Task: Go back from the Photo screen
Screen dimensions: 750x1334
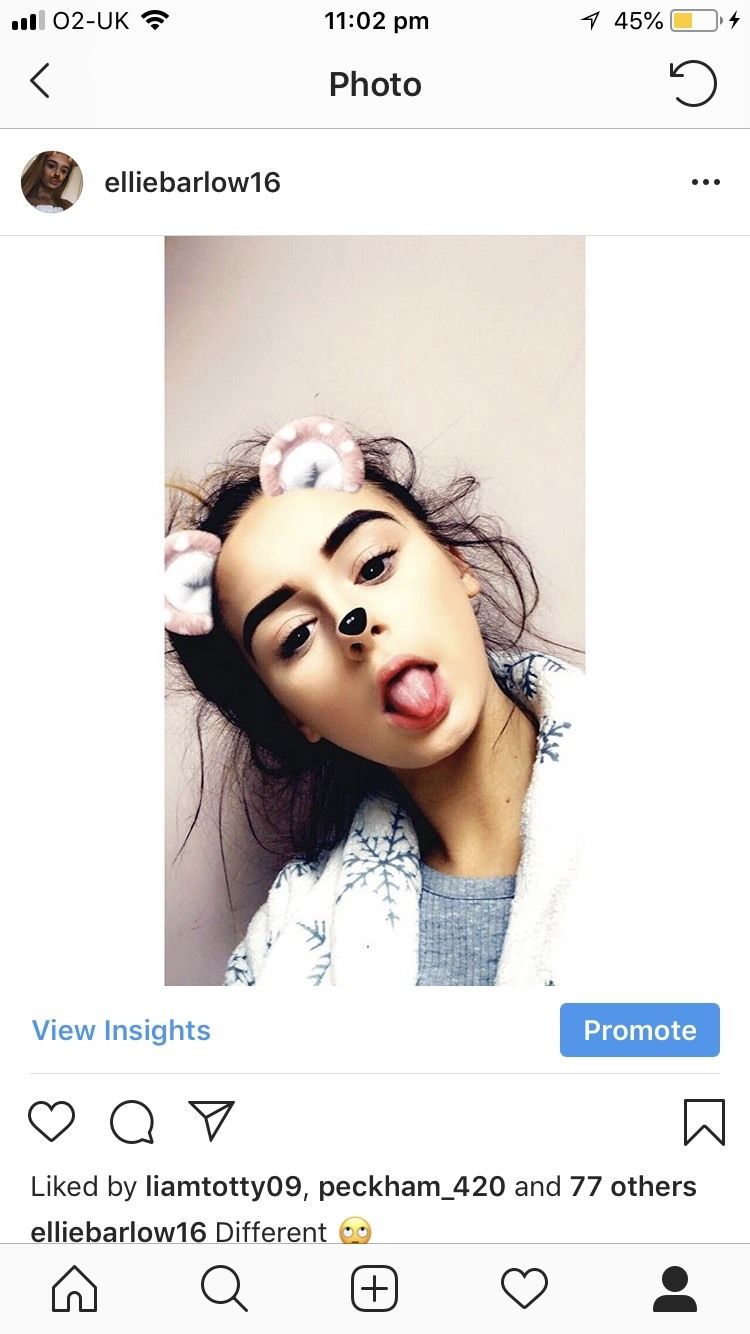Action: (x=40, y=82)
